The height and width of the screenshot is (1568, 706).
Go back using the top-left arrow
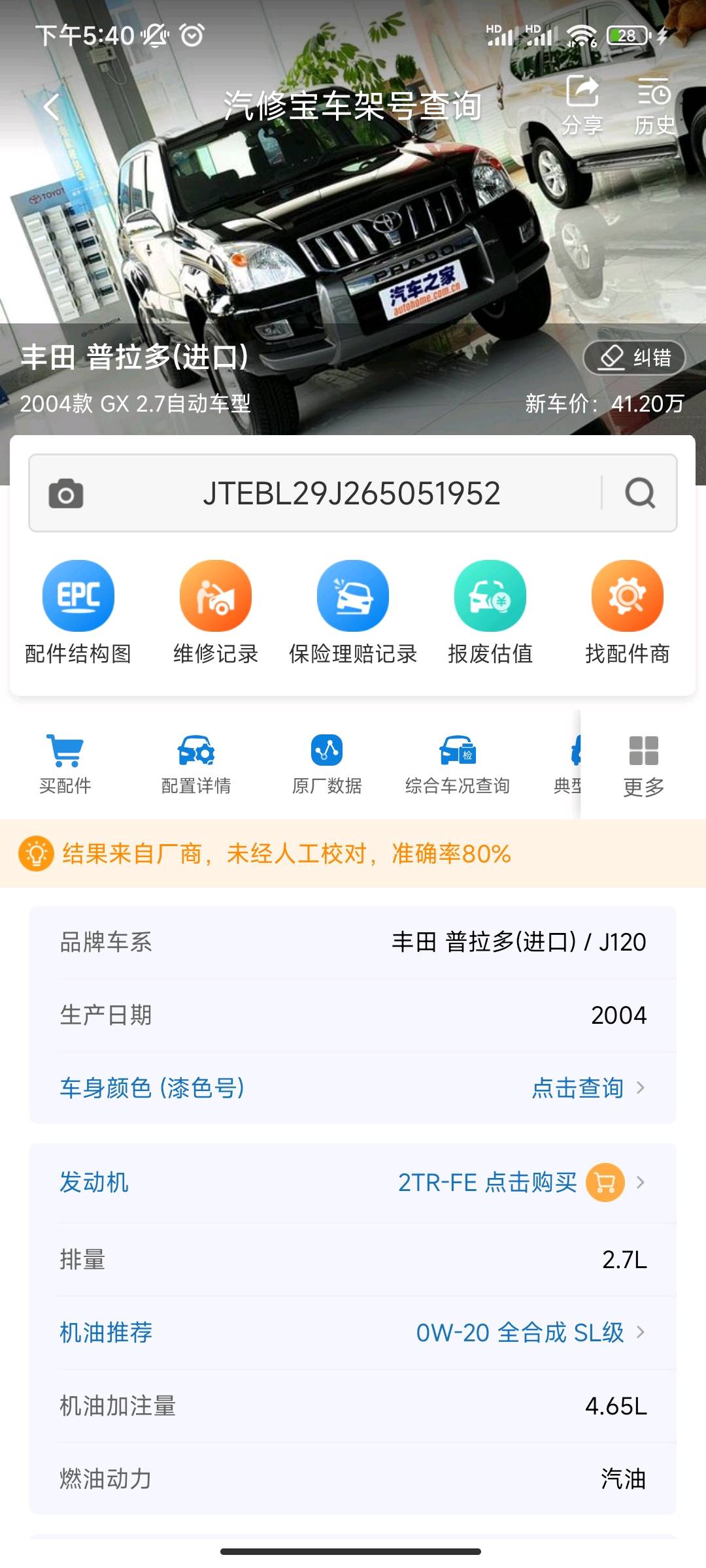(51, 106)
